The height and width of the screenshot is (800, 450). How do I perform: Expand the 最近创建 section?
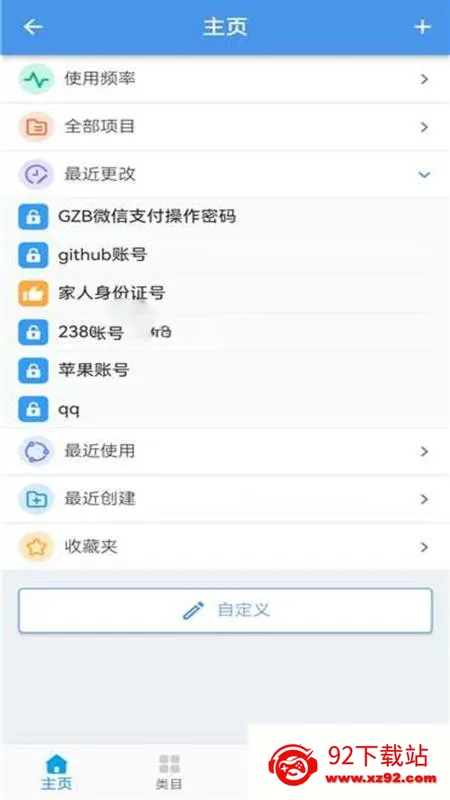pyautogui.click(x=225, y=498)
